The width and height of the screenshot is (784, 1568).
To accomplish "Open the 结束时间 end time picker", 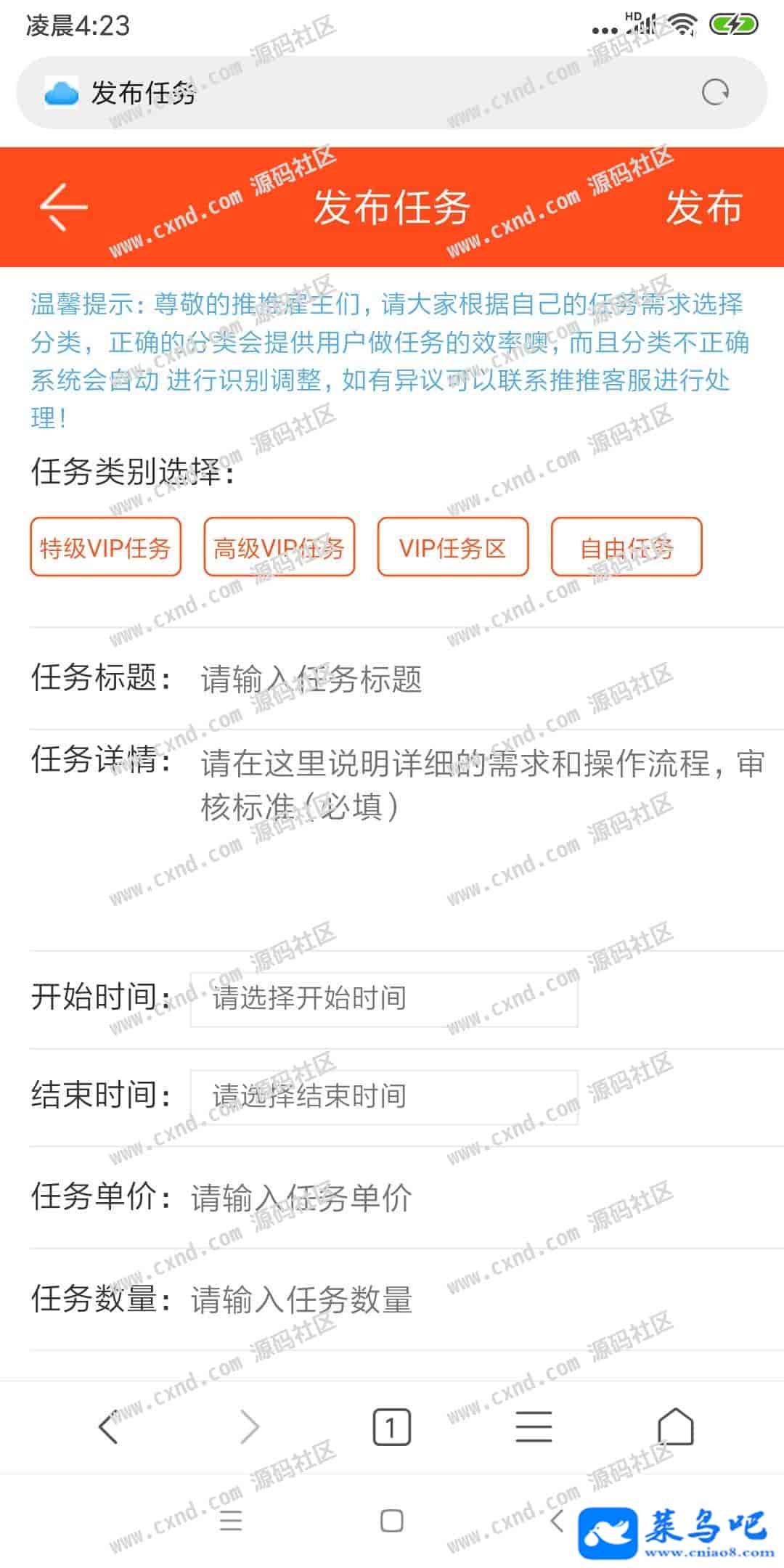I will (x=383, y=1096).
